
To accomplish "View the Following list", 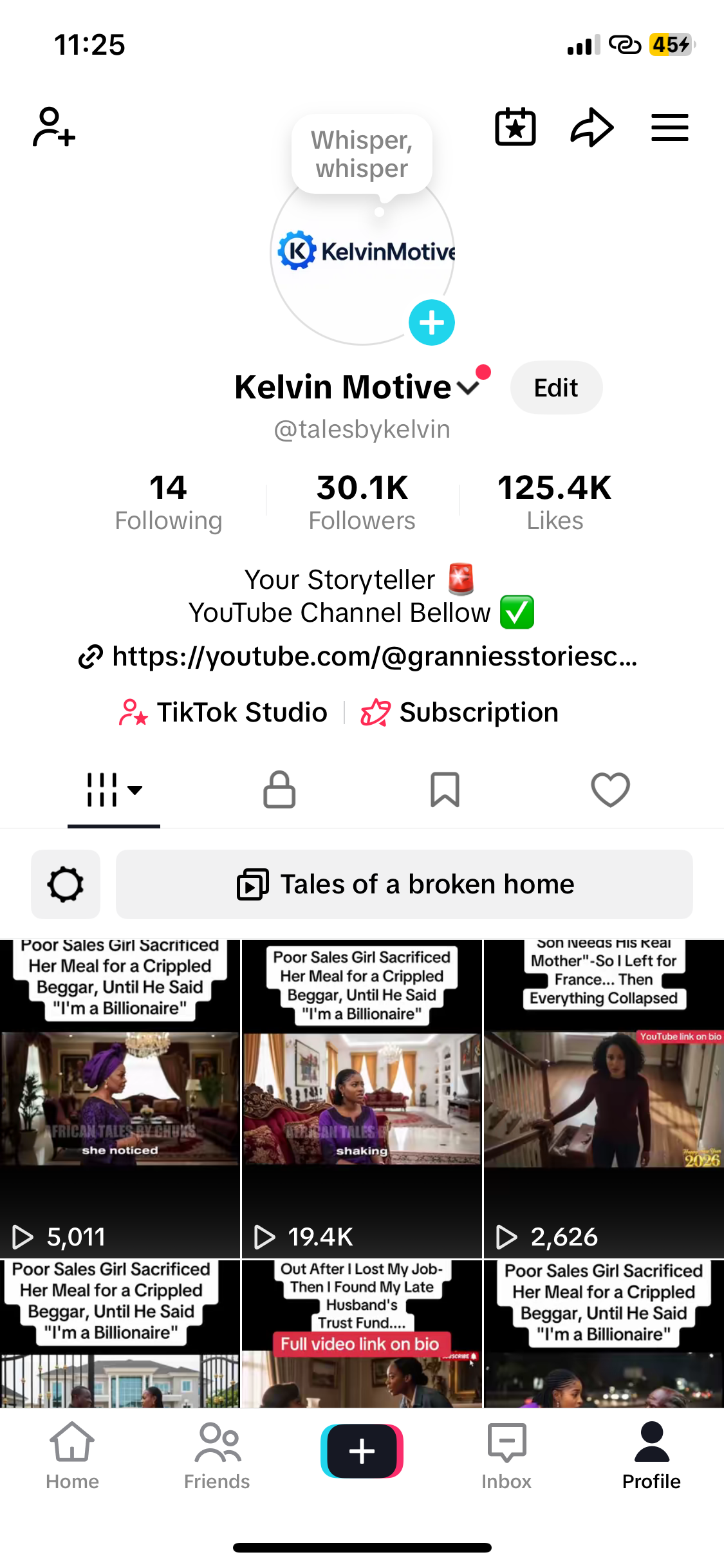I will tap(168, 503).
